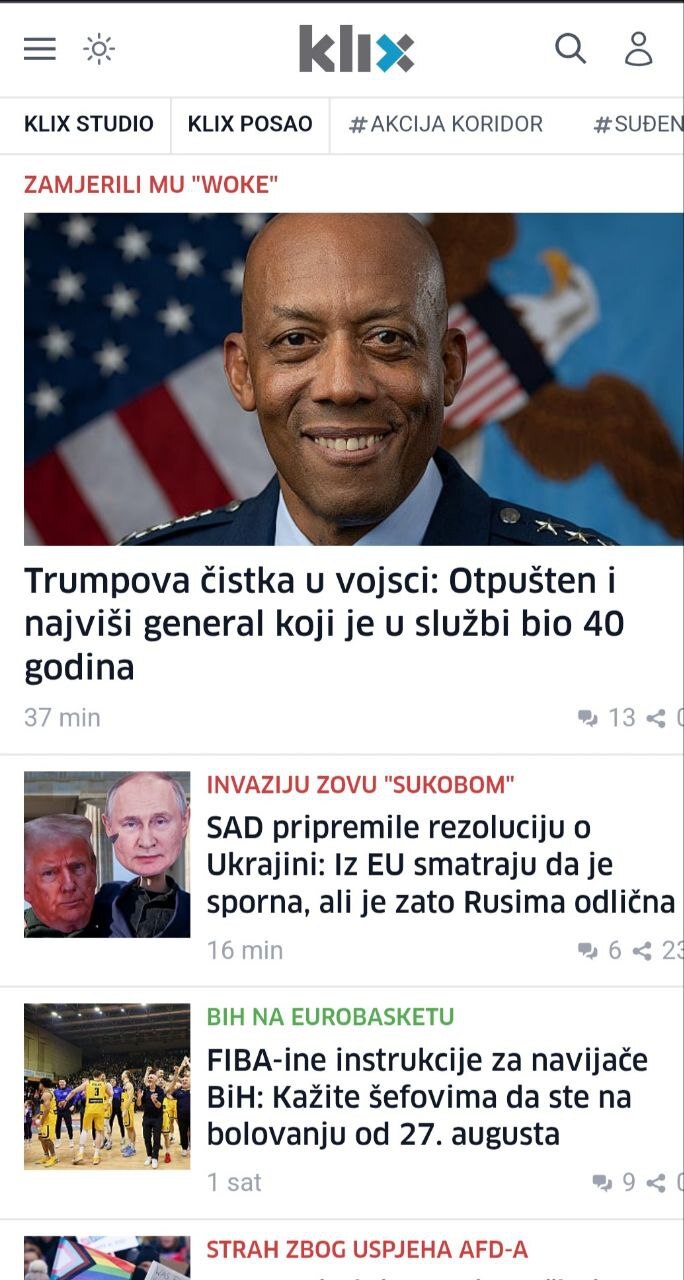Open the #AKCIJA KORIDOR topic
Image resolution: width=684 pixels, height=1280 pixels.
click(x=445, y=124)
